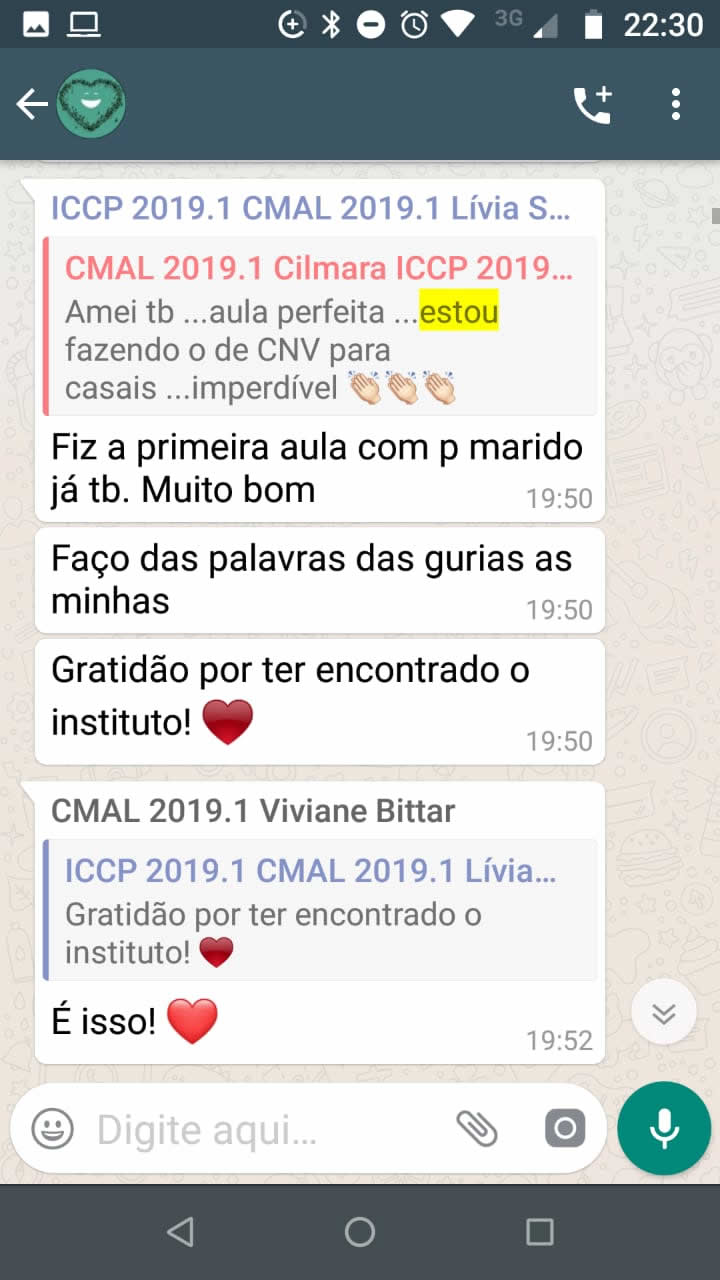Open the camera from the message bar

tap(565, 1130)
